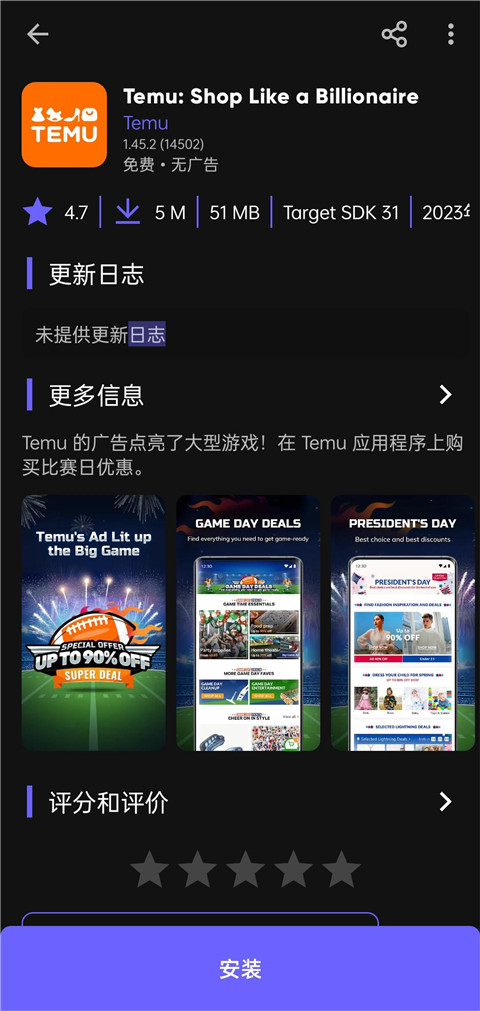View the Big Game screenshot

(94, 622)
